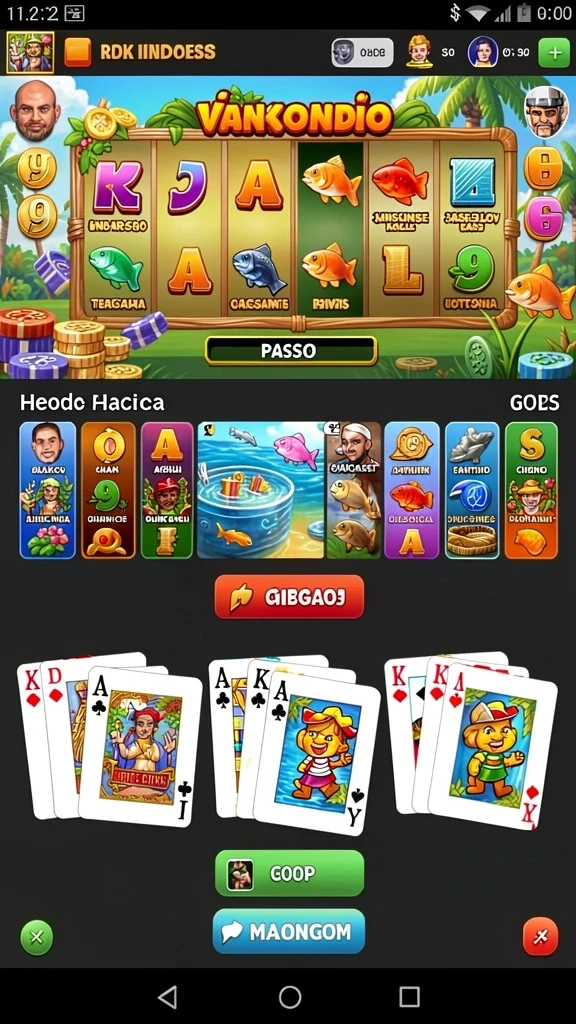Tap the PASSO button under the slot reels
Image resolution: width=576 pixels, height=1024 pixels.
point(291,351)
